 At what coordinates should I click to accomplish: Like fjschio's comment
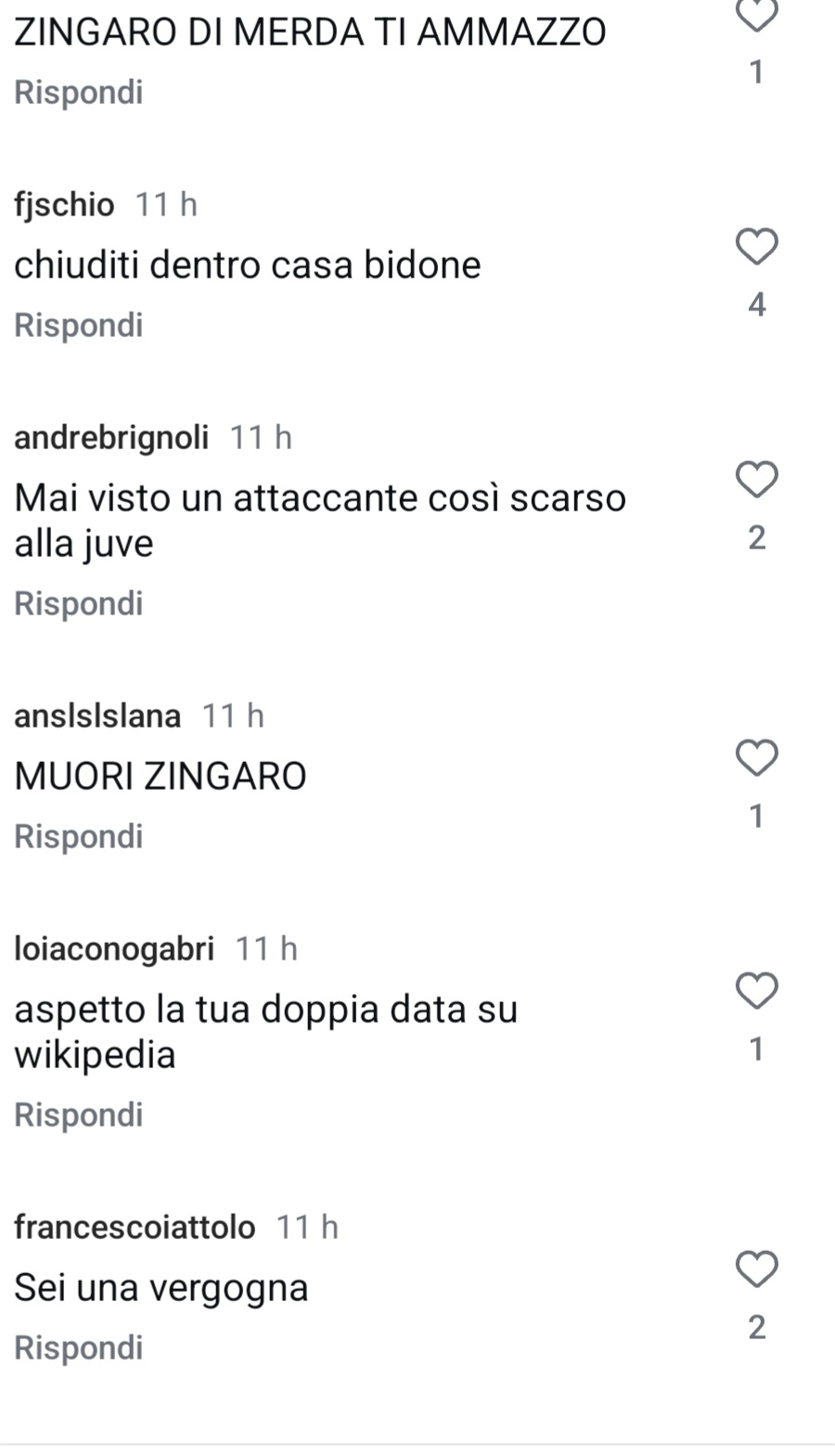click(x=756, y=247)
